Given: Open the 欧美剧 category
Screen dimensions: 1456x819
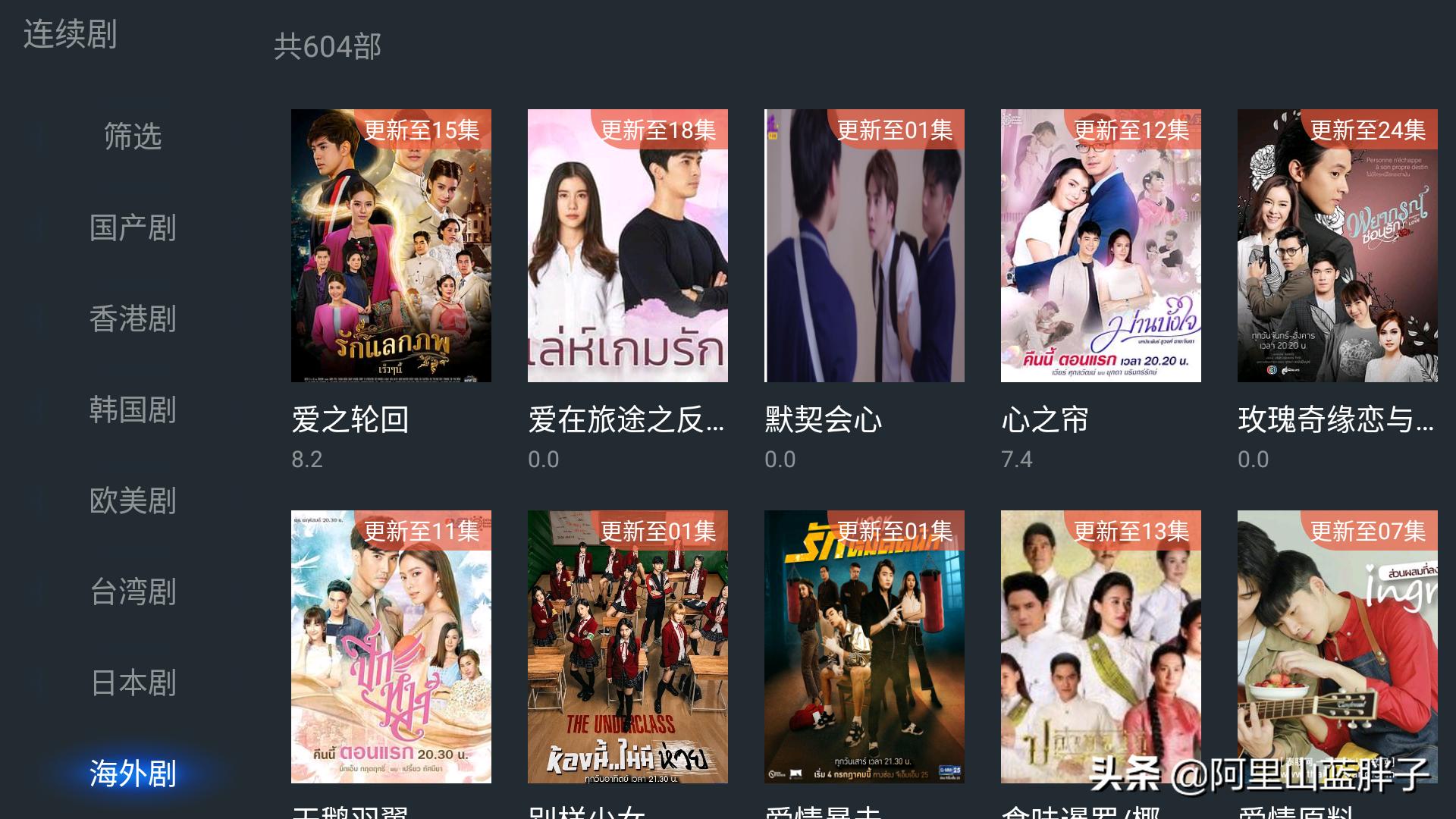Looking at the screenshot, I should [133, 500].
